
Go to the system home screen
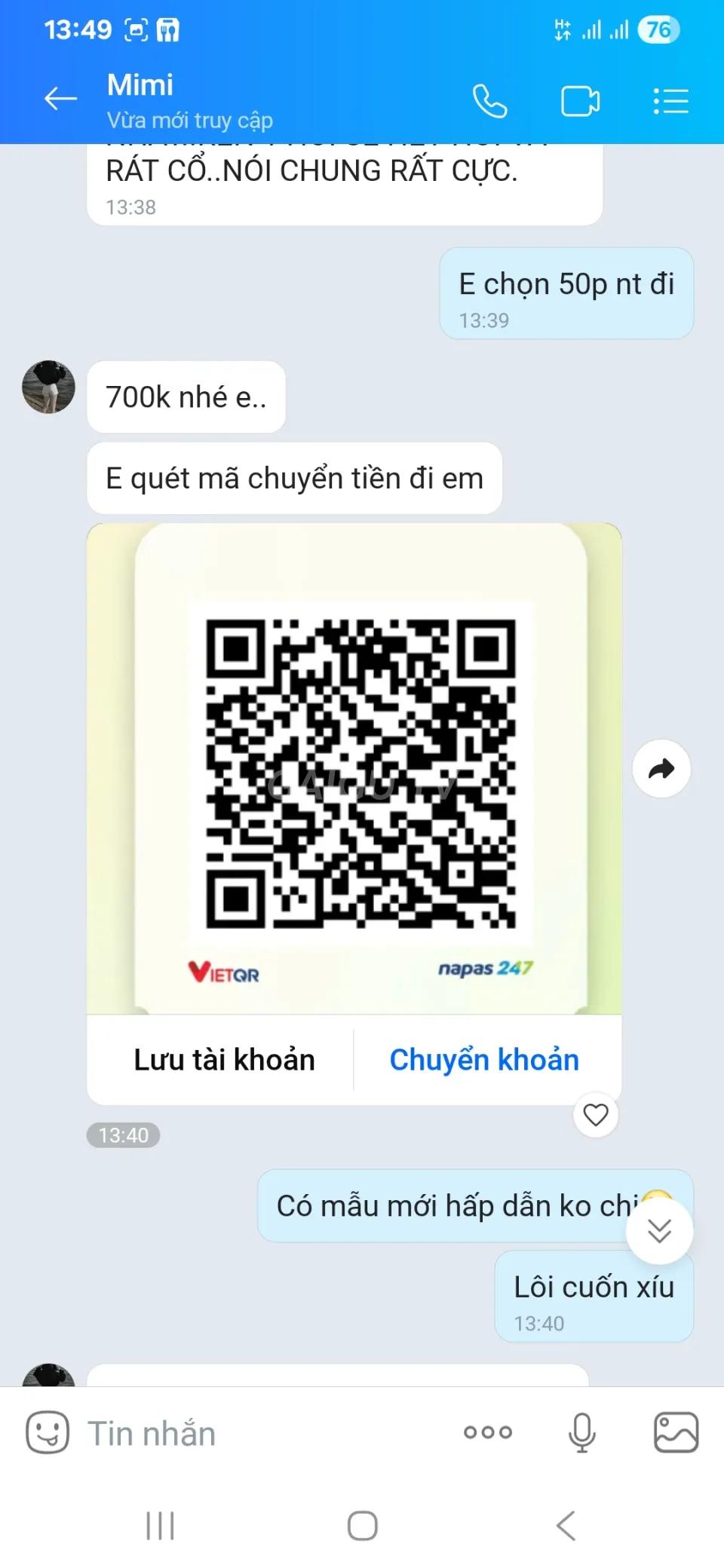pyautogui.click(x=362, y=1527)
